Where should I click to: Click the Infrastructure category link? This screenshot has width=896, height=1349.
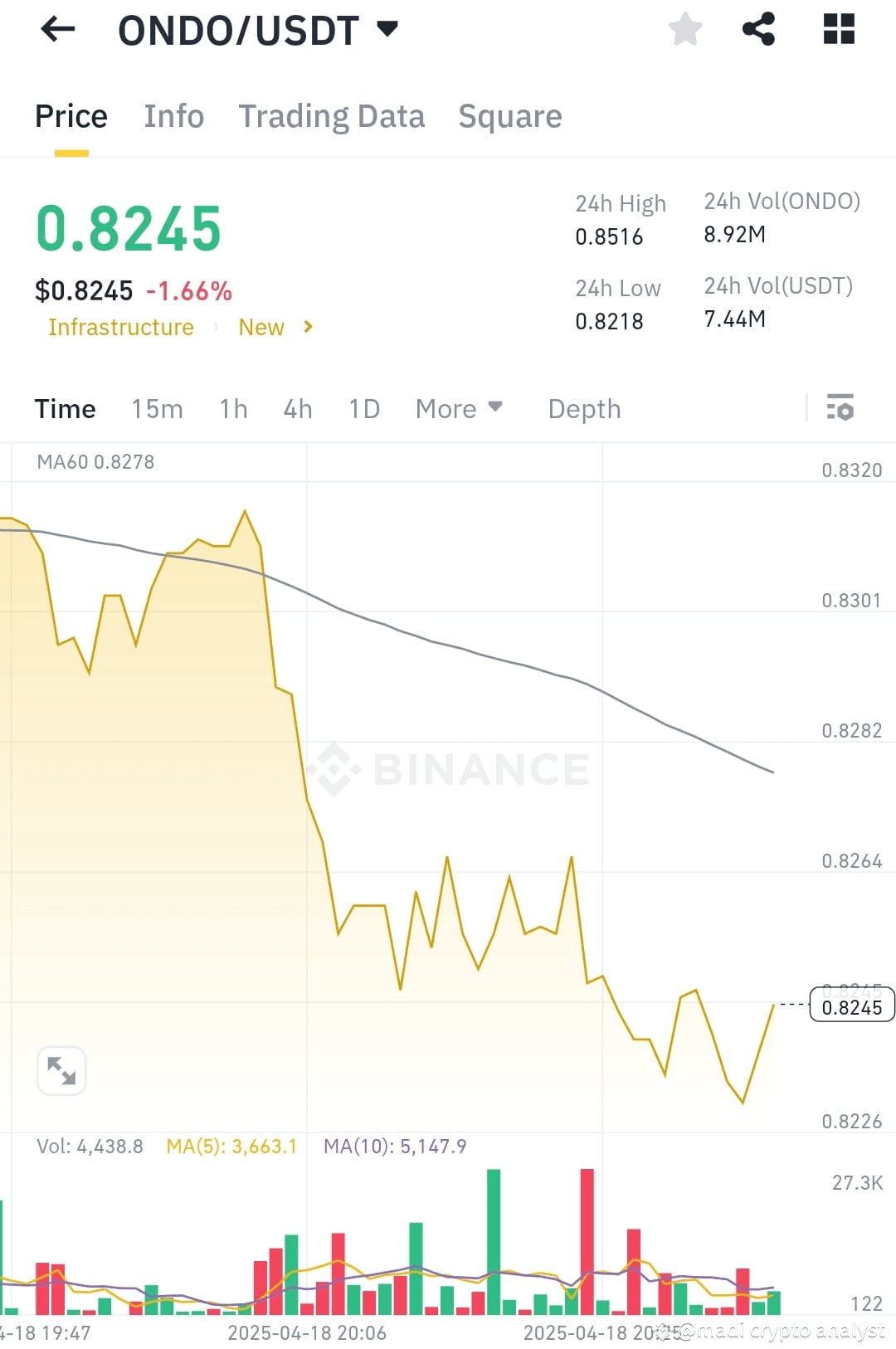(120, 327)
